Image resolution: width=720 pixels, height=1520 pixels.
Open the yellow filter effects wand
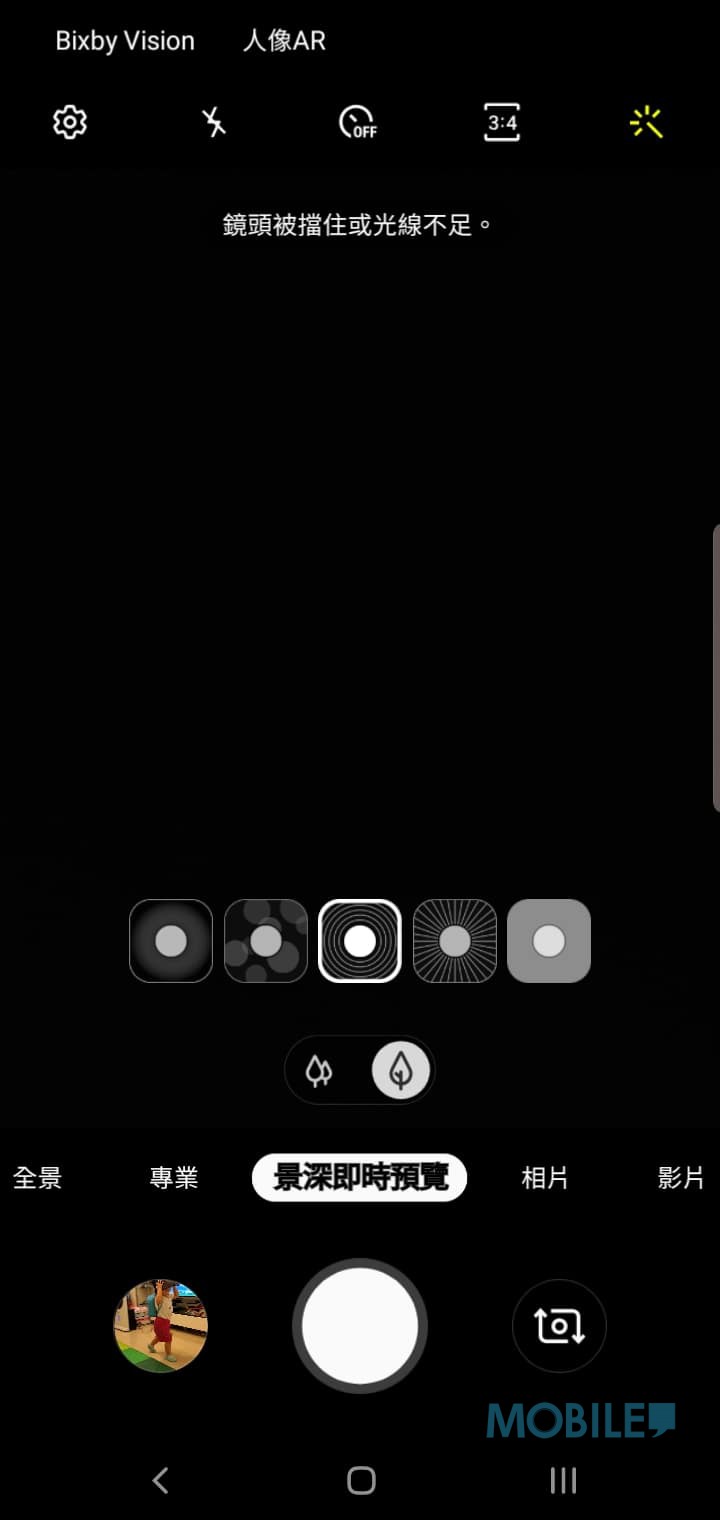click(x=646, y=123)
